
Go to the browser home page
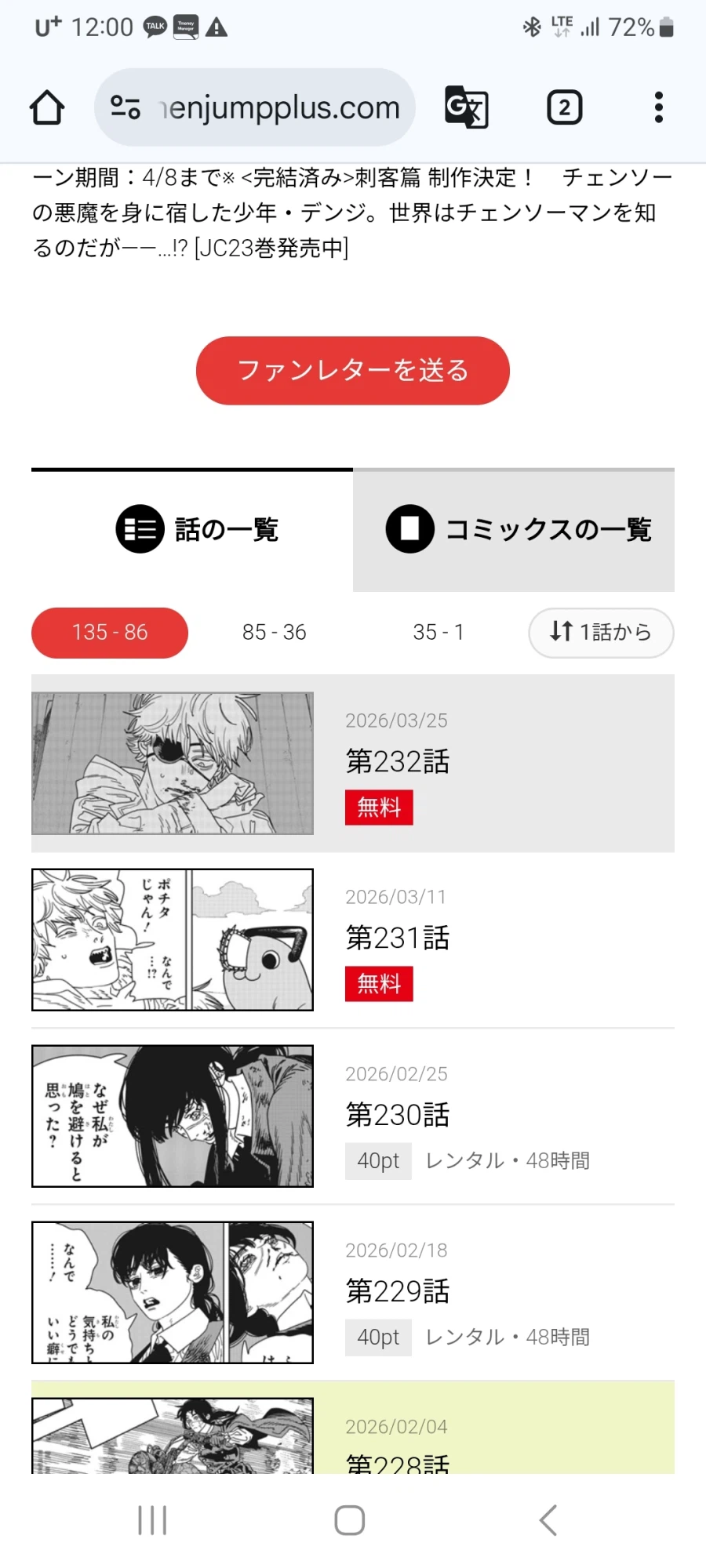pyautogui.click(x=47, y=107)
